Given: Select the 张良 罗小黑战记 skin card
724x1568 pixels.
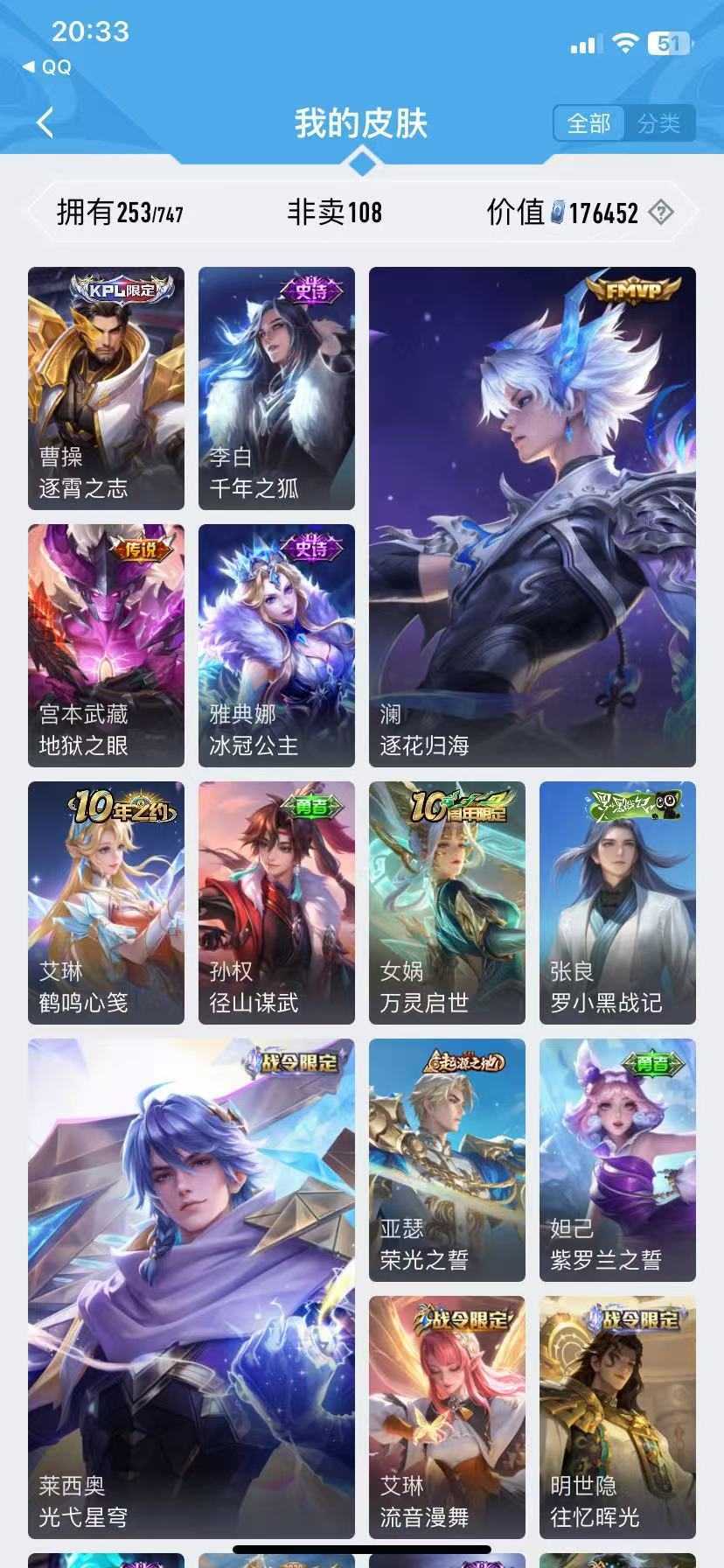Looking at the screenshot, I should pos(617,903).
